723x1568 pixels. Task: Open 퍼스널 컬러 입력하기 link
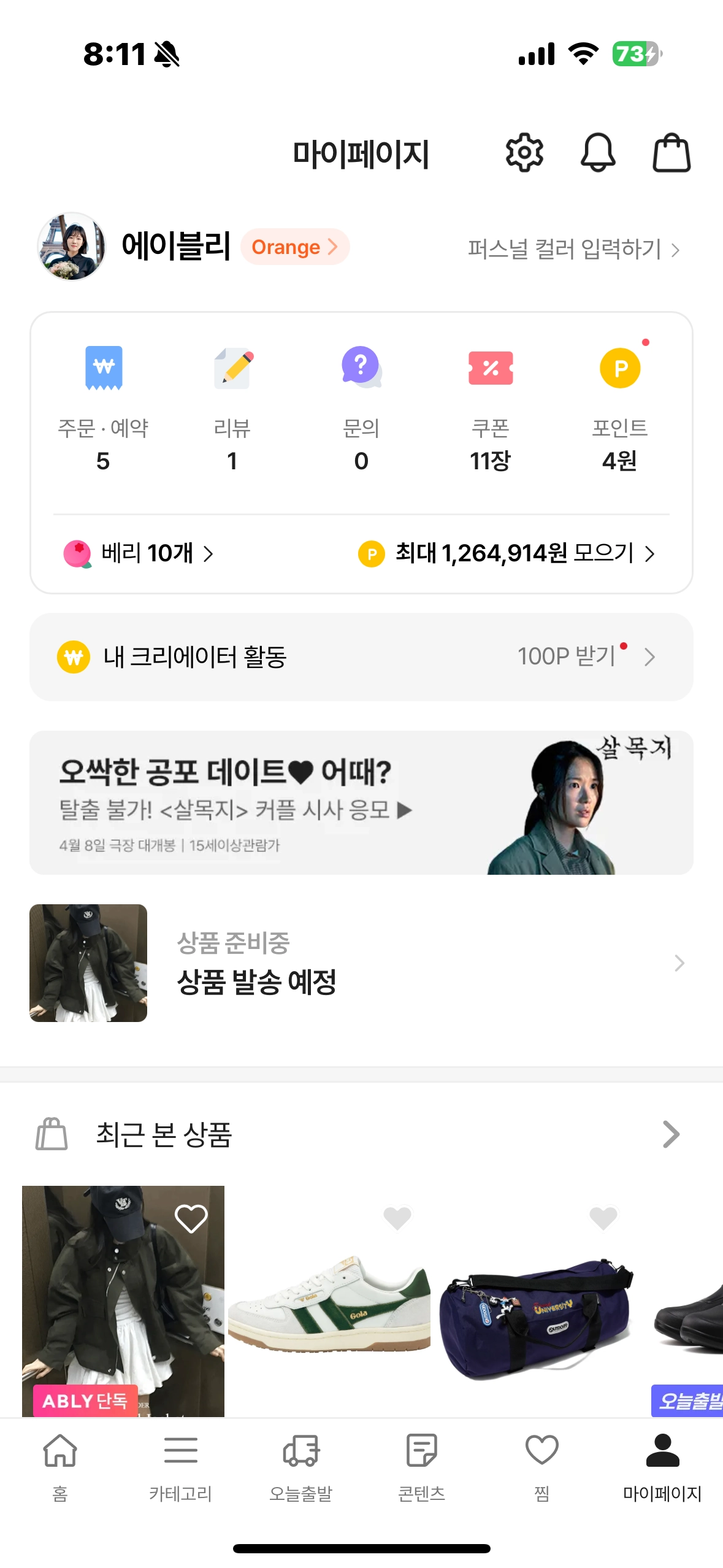[x=573, y=249]
